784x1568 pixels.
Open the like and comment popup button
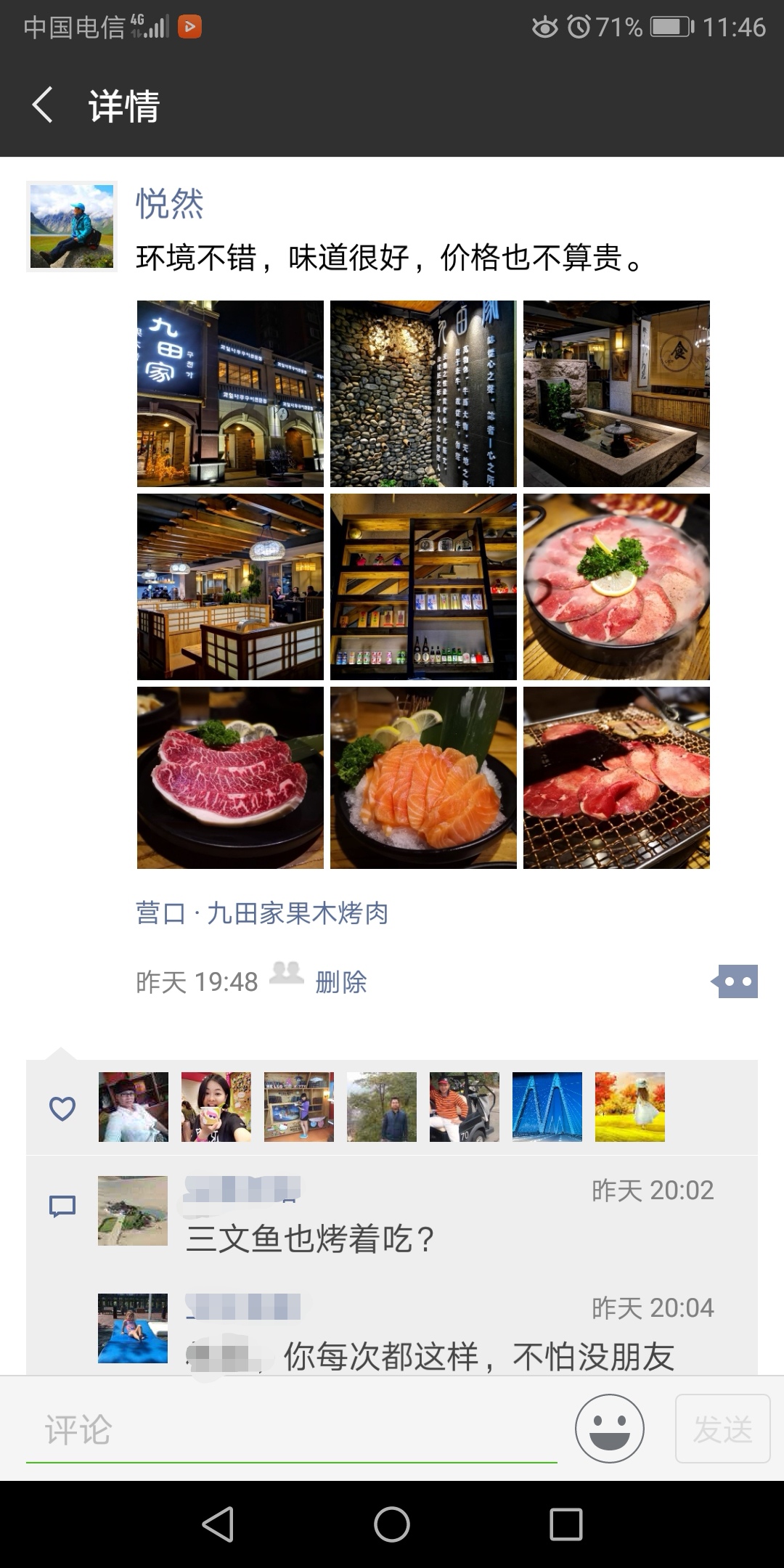737,981
